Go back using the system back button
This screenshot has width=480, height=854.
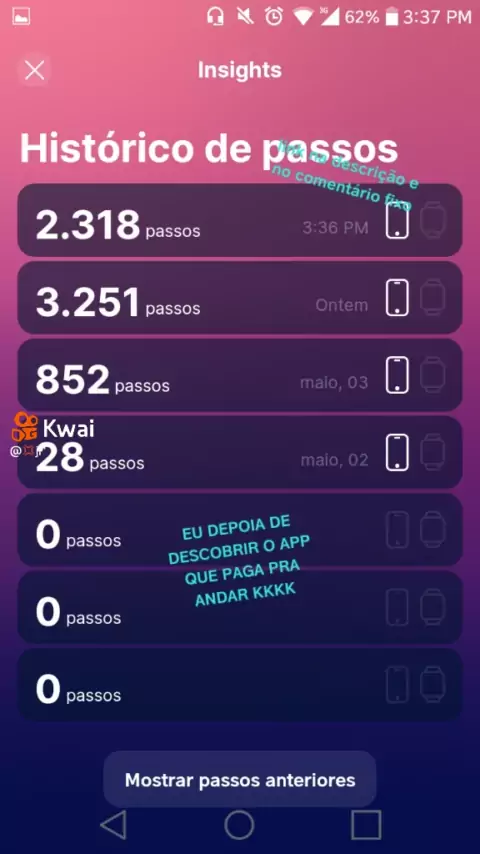[114, 825]
